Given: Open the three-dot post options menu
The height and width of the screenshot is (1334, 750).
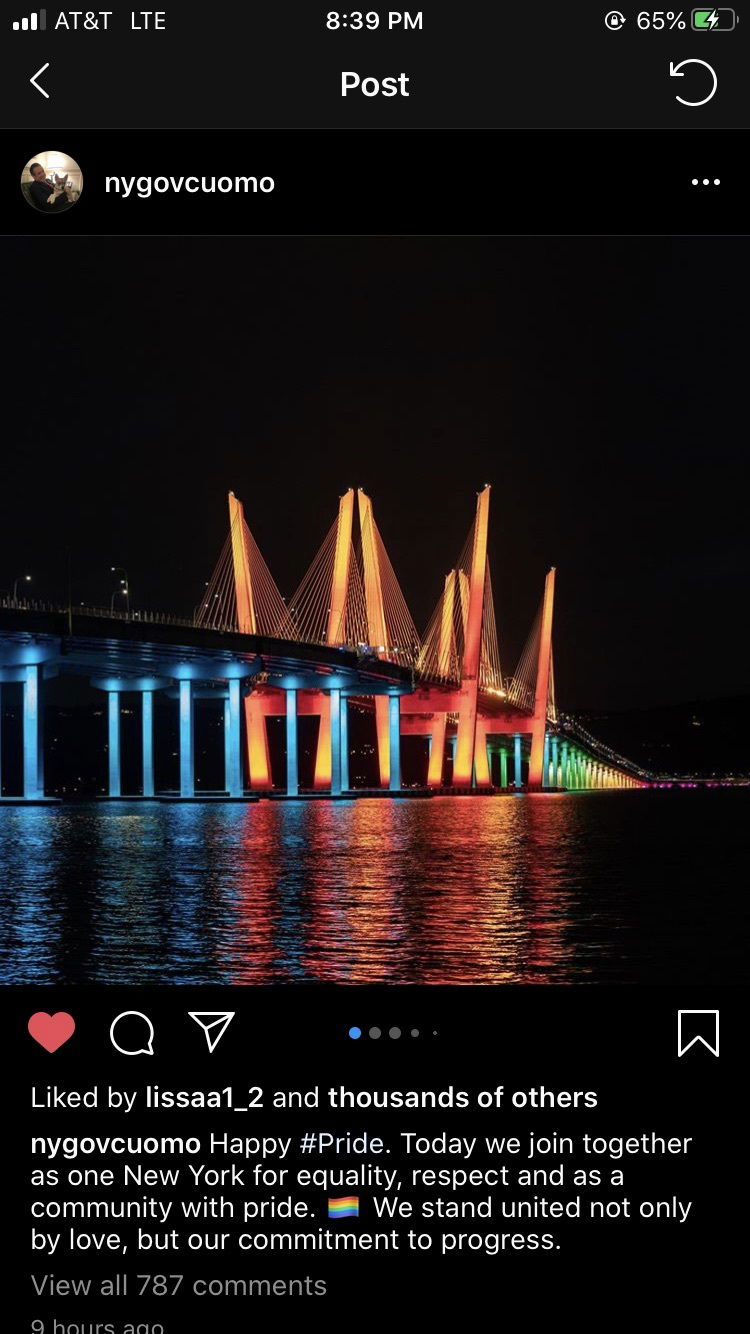Looking at the screenshot, I should pos(705,182).
